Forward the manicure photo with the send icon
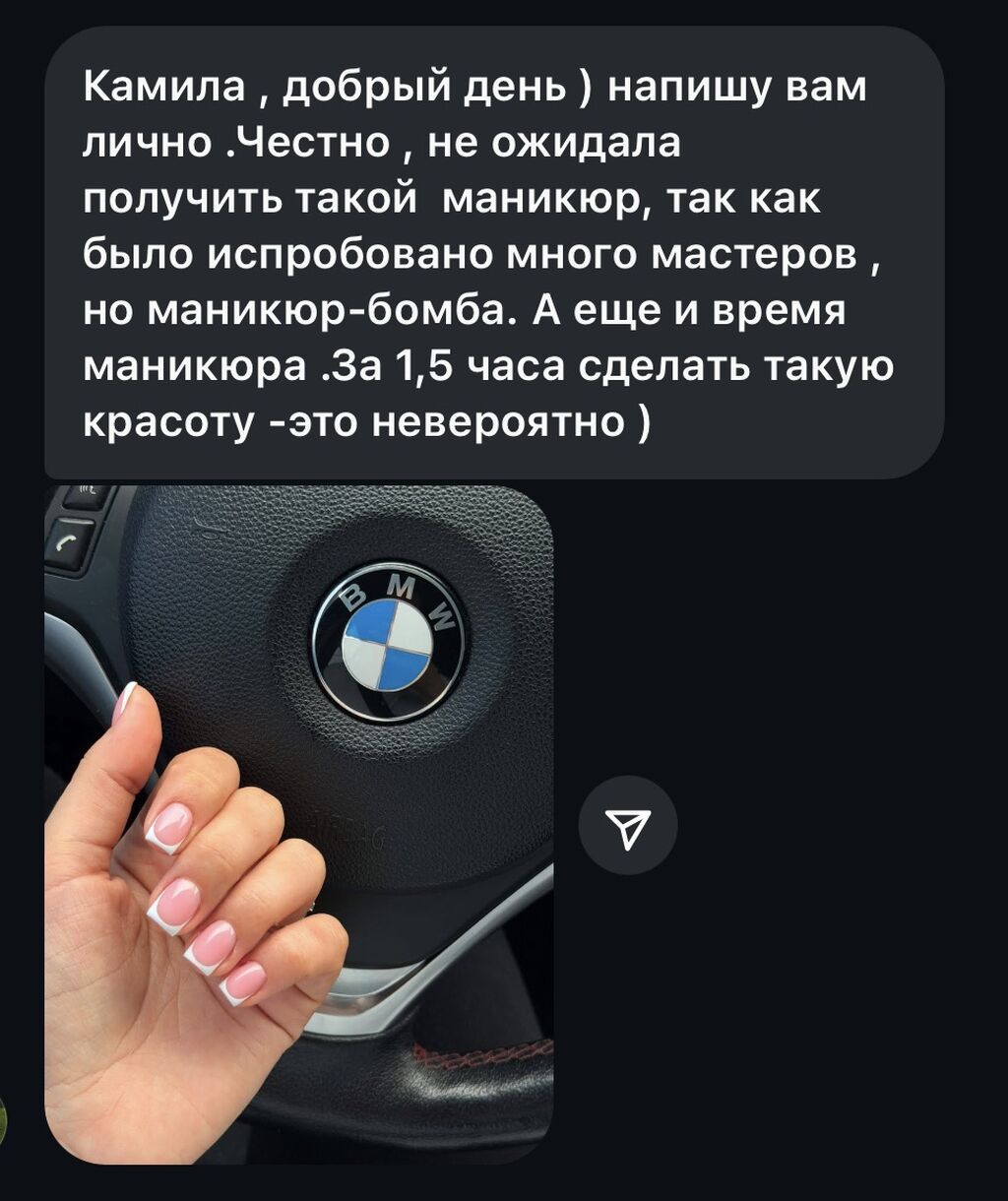 [628, 825]
